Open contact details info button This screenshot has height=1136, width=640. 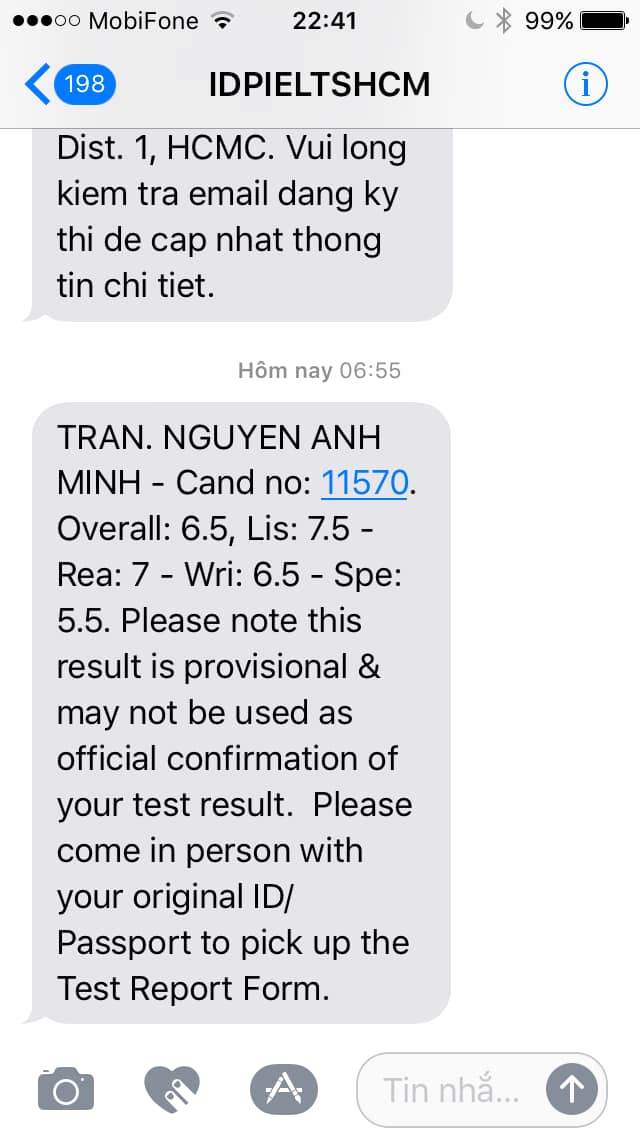[585, 85]
